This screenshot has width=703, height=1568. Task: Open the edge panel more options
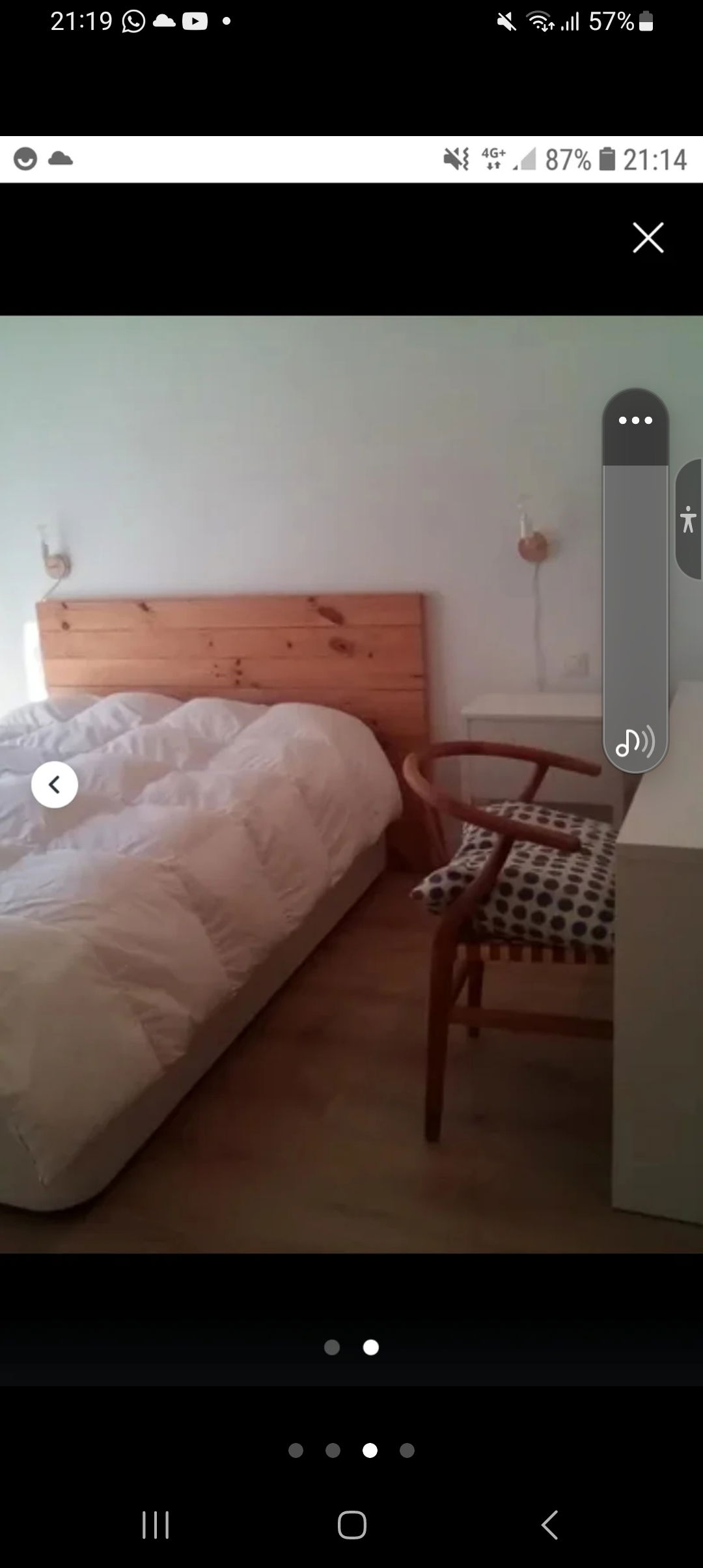[635, 420]
